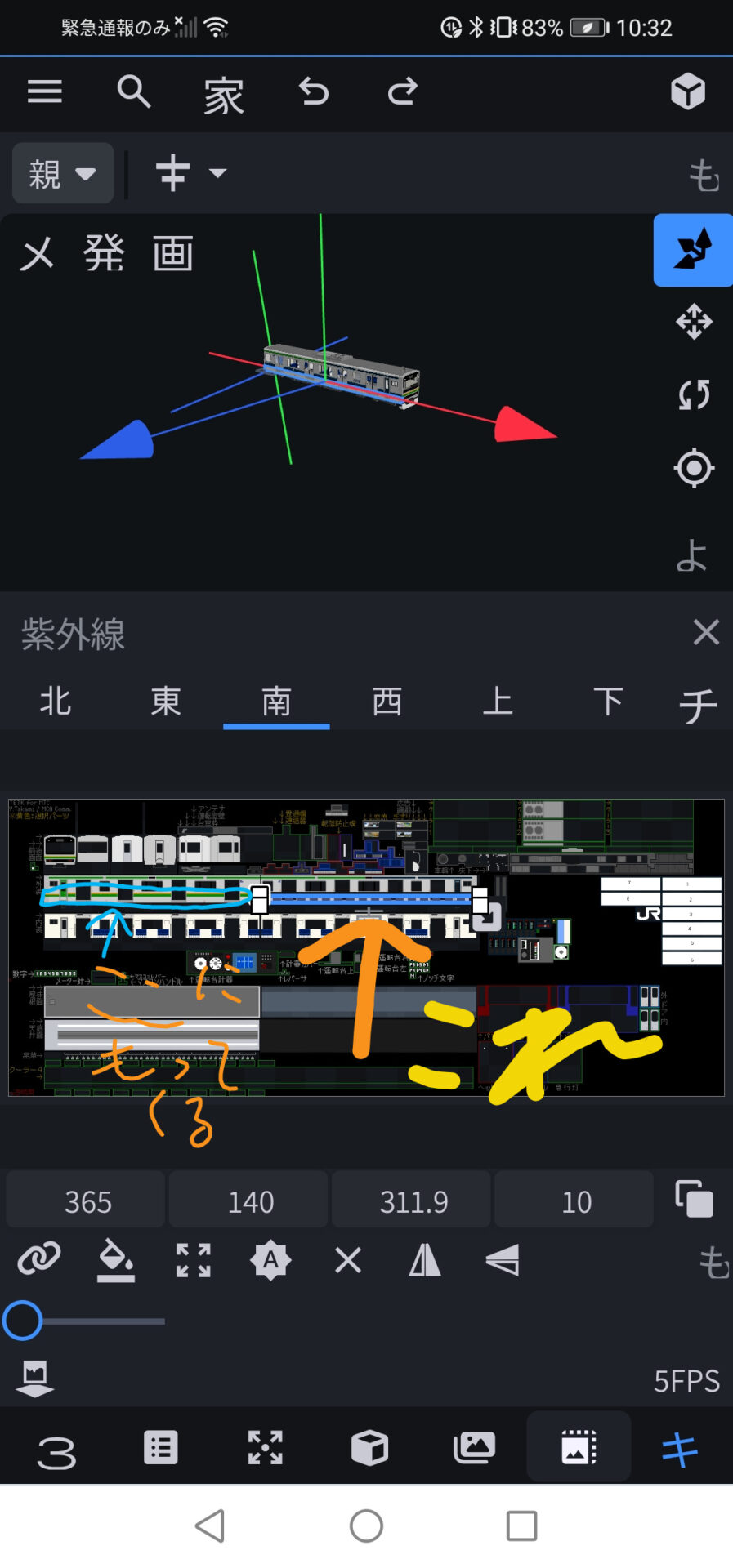Edit the 311.9 value field
733x1568 pixels.
pos(413,1201)
